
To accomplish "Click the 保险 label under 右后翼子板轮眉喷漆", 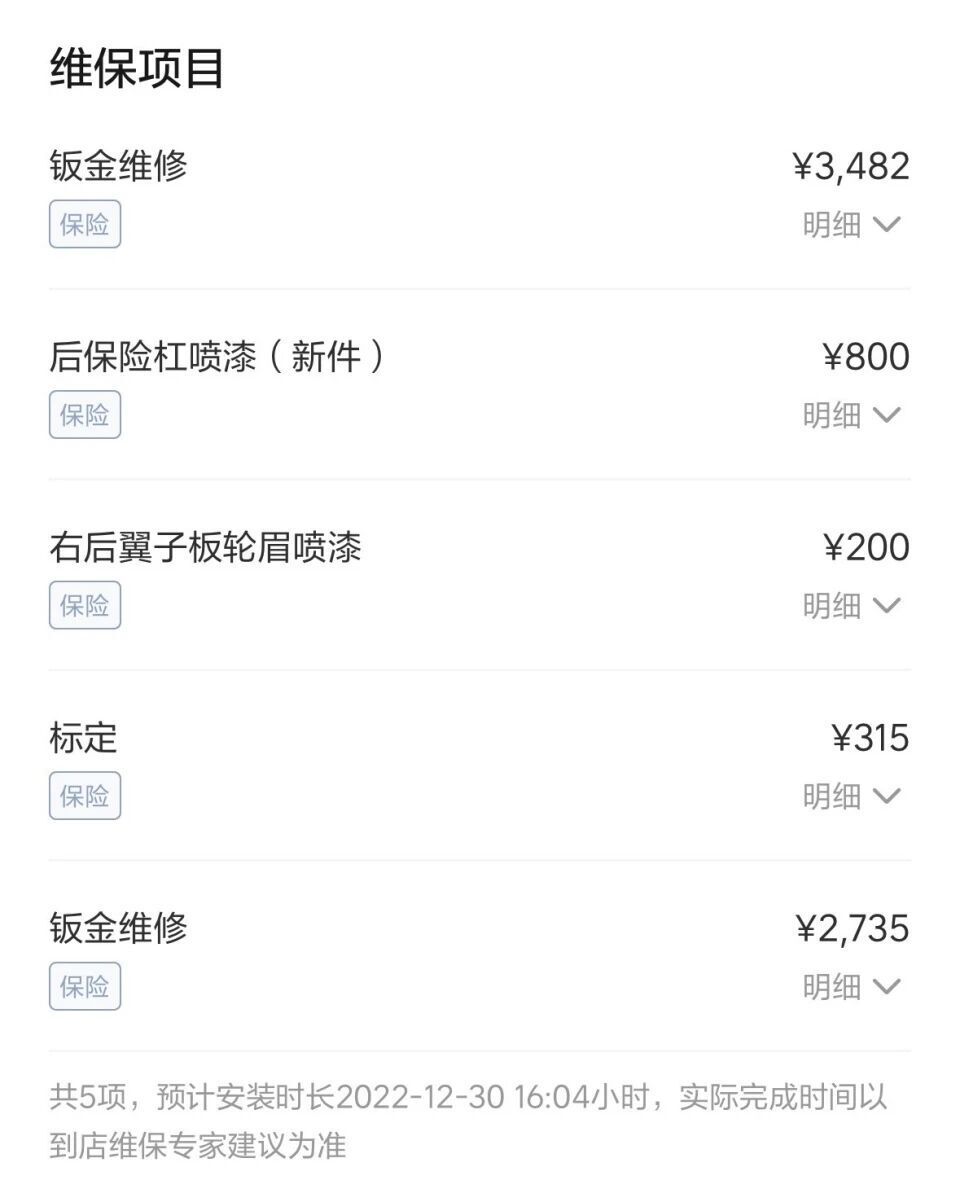I will (x=85, y=605).
